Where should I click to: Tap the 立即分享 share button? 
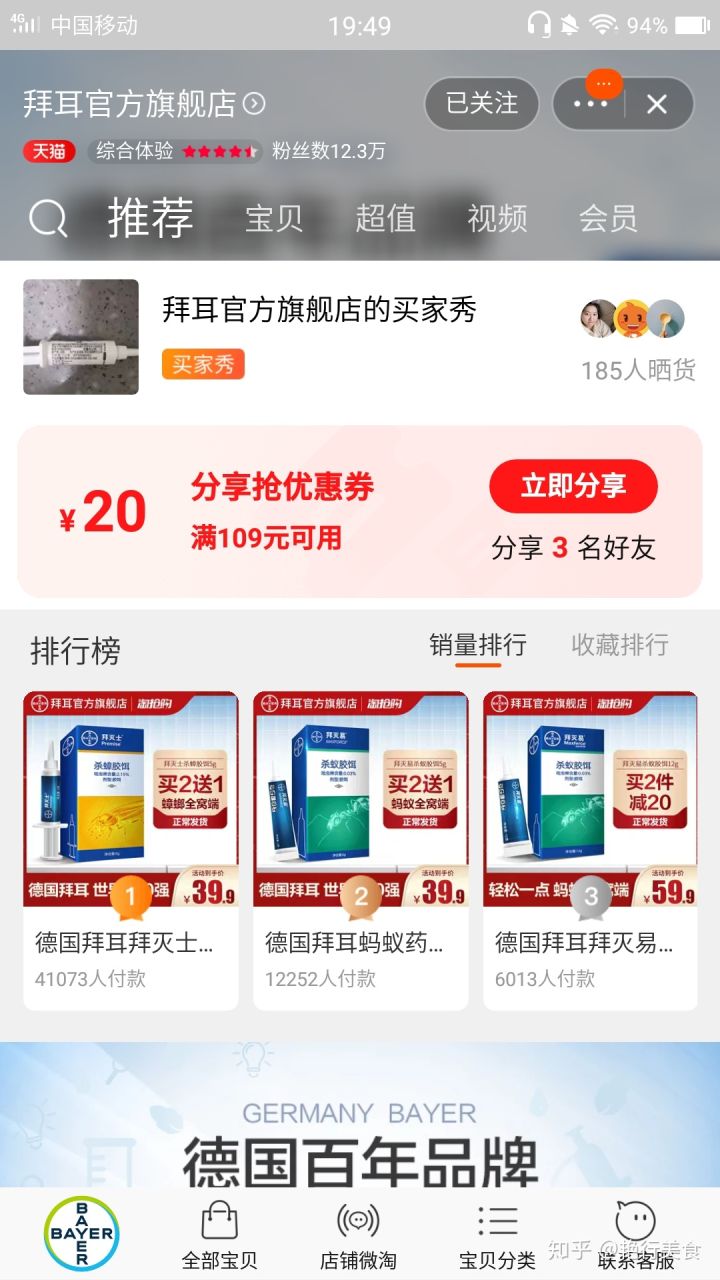click(x=572, y=487)
